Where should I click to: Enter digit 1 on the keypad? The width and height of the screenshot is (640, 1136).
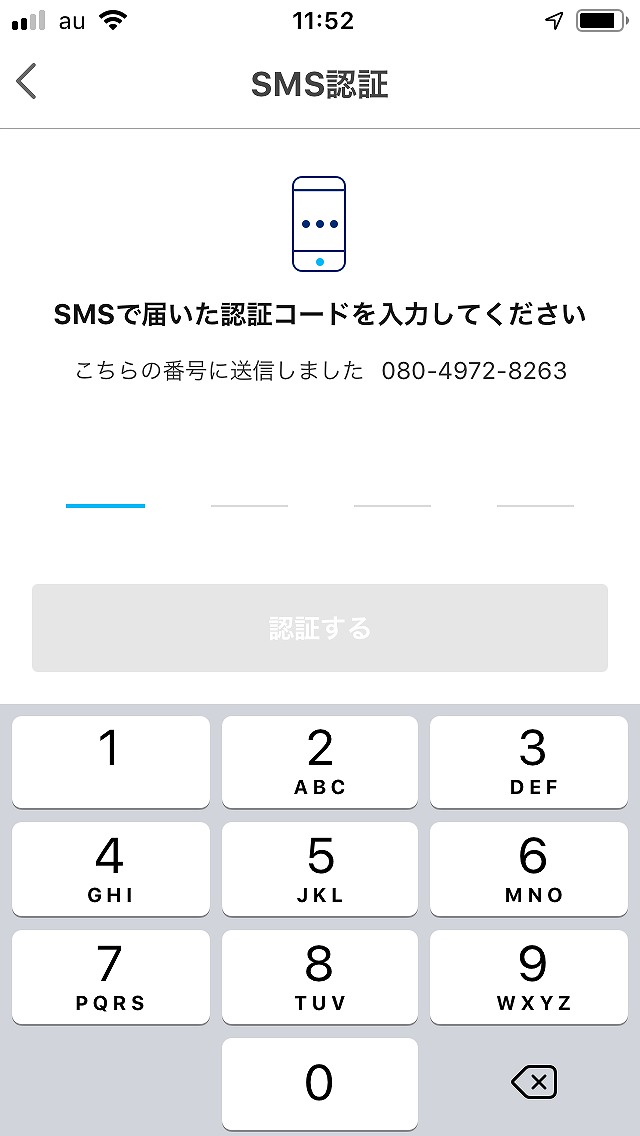111,762
